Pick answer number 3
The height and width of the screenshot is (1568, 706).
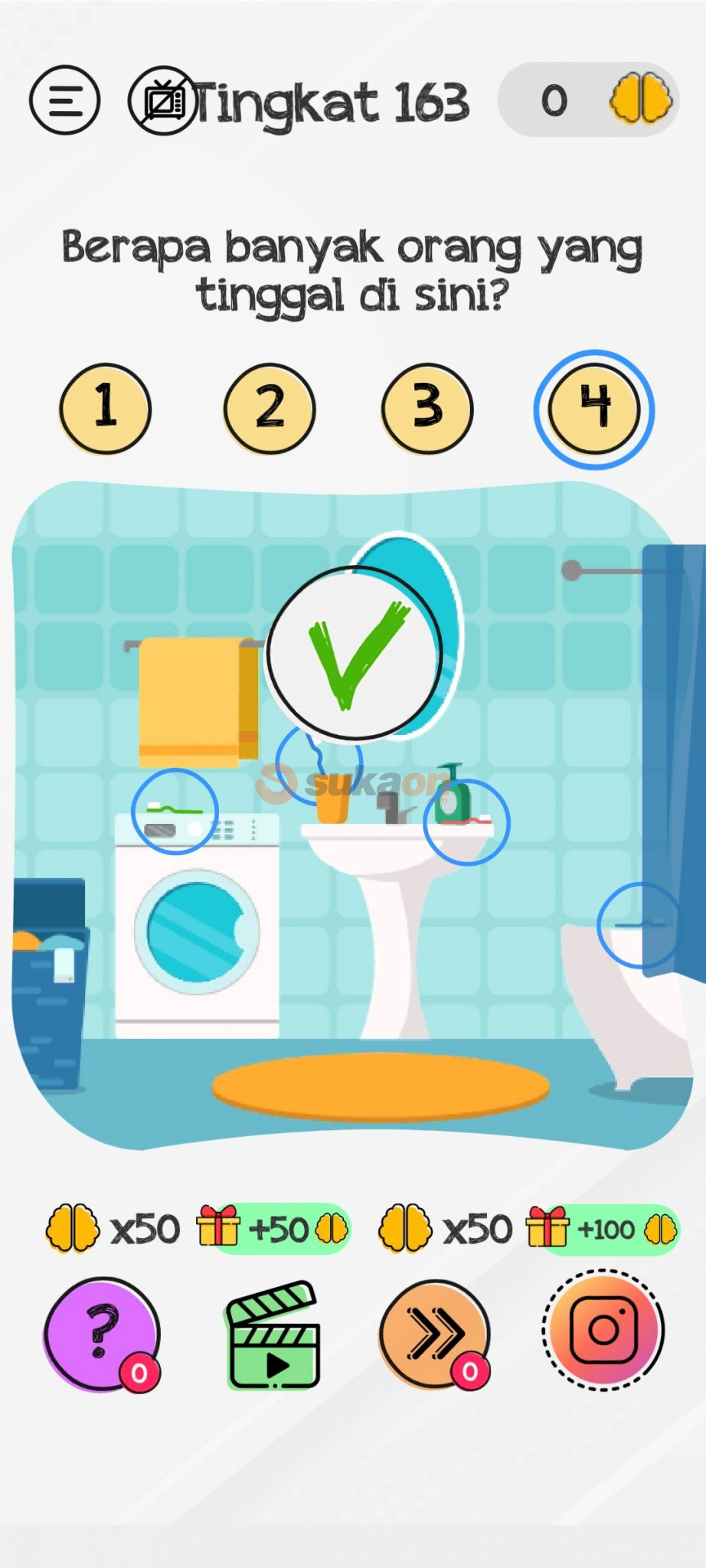point(427,408)
